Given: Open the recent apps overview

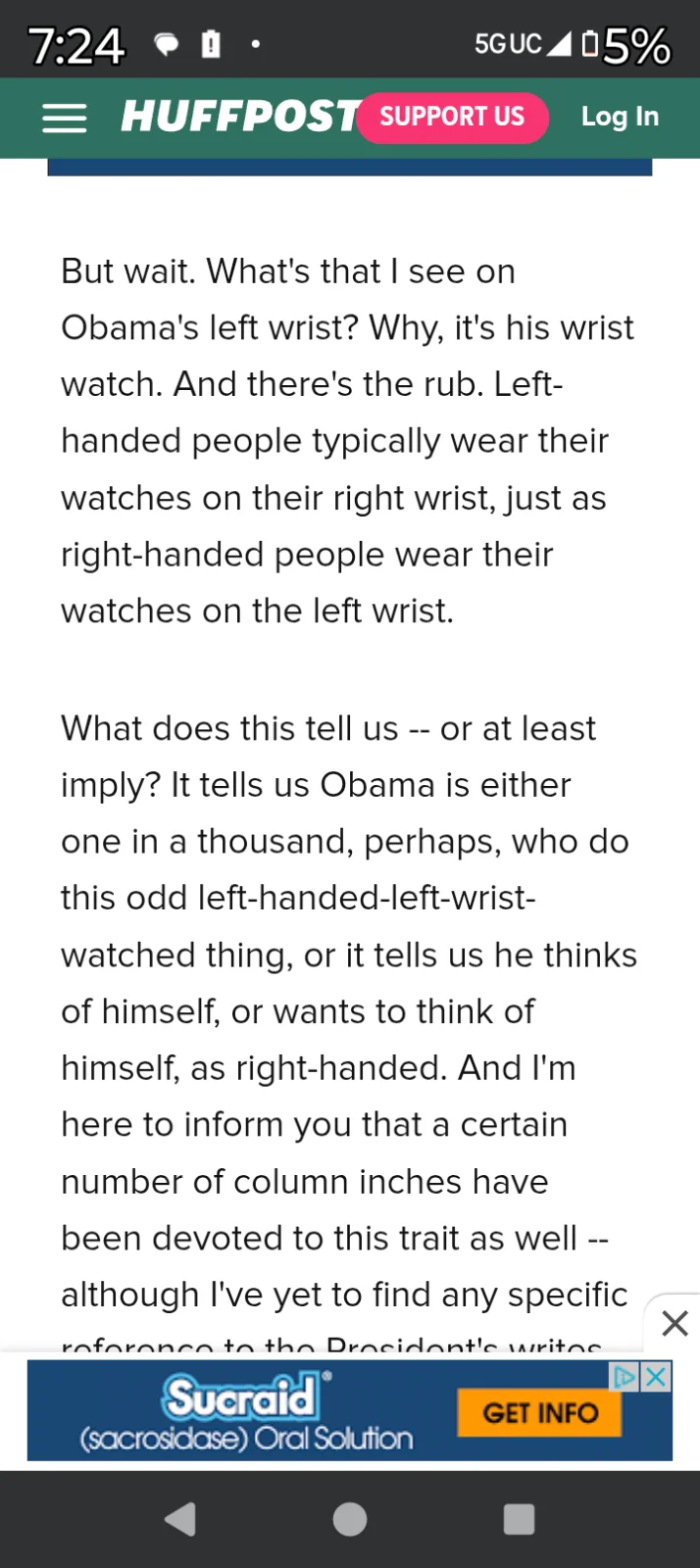Looking at the screenshot, I should tap(519, 1519).
